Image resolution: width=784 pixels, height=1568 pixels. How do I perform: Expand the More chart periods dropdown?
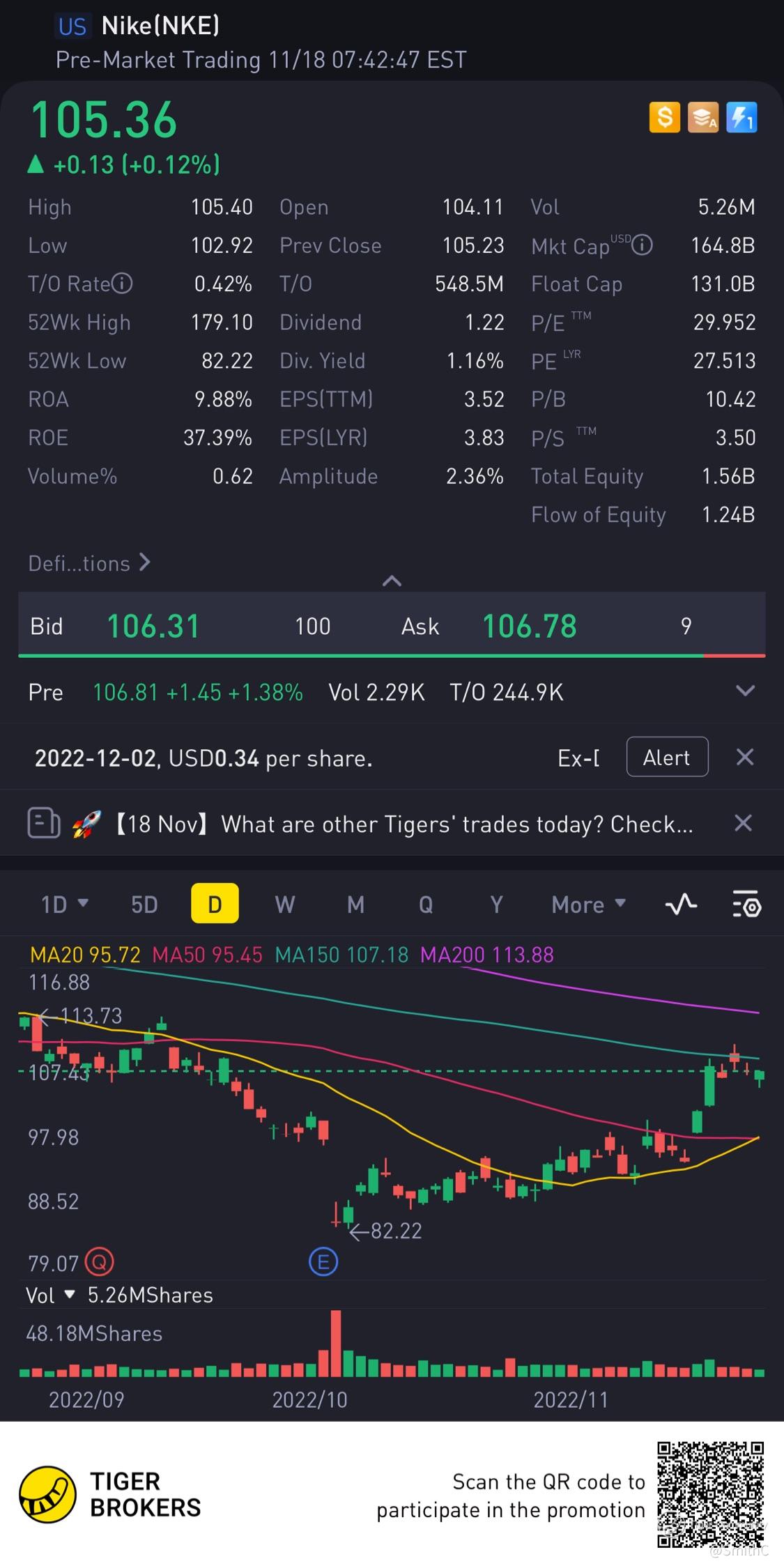[x=588, y=905]
